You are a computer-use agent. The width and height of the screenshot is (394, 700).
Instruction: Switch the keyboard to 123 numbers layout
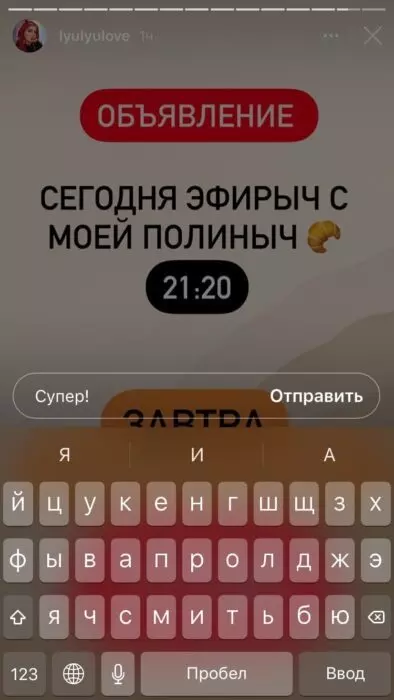pos(24,674)
